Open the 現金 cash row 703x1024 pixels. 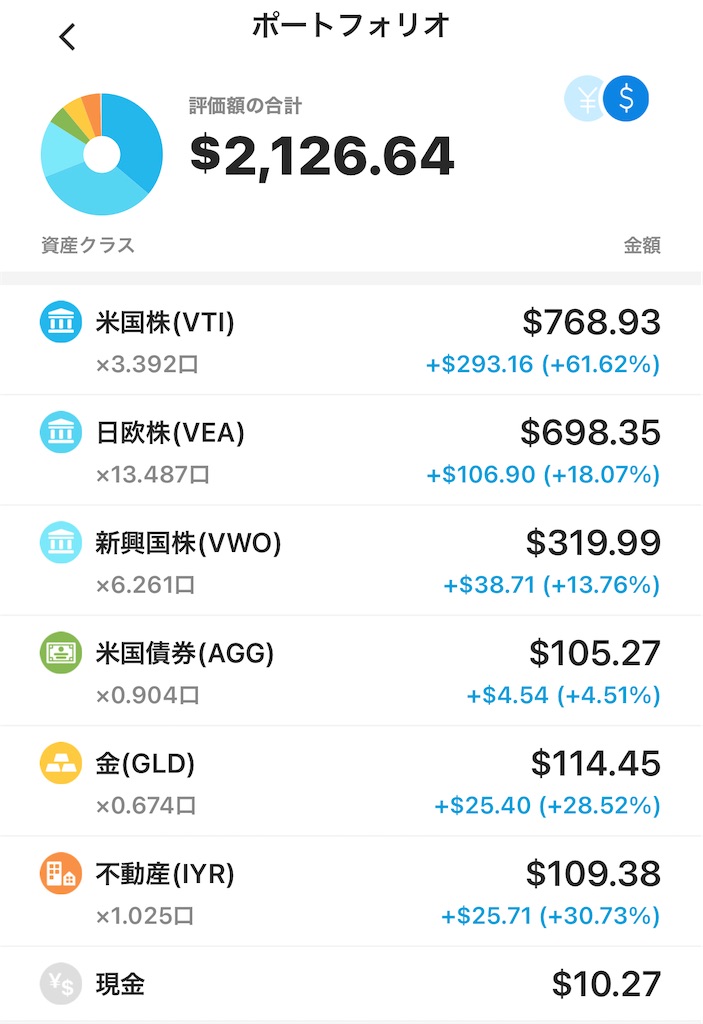[350, 984]
